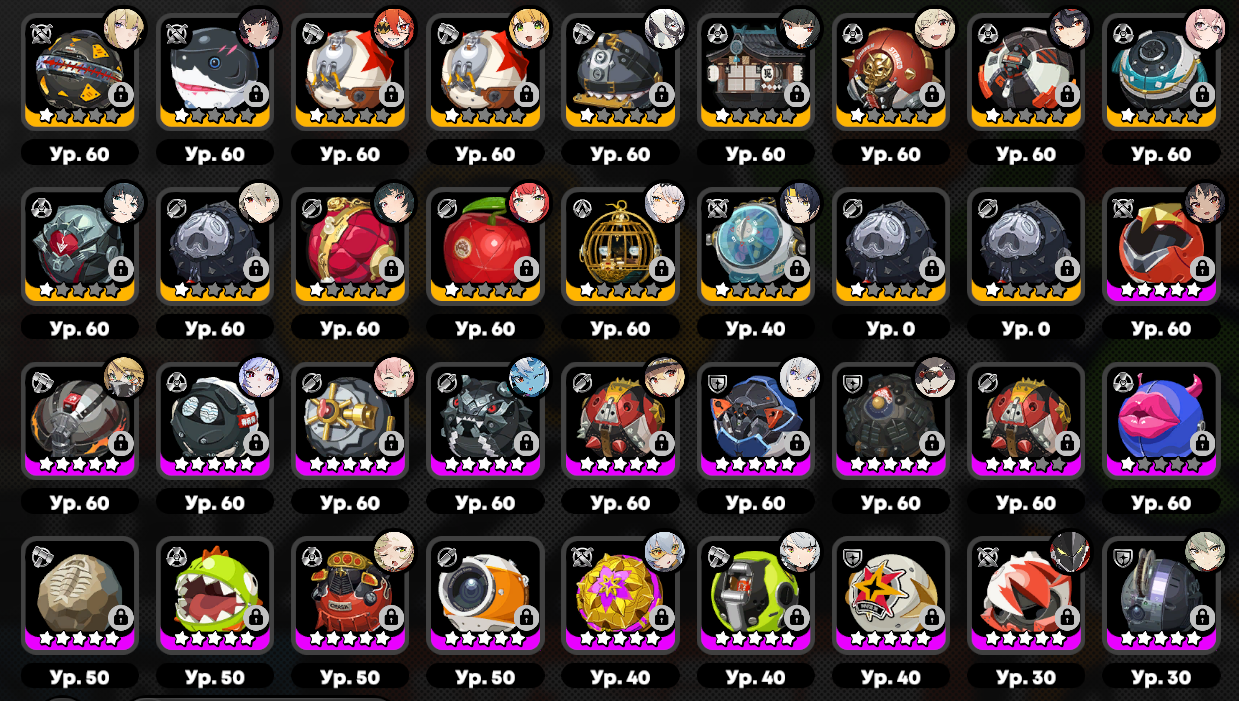Open the fishbowl helmet engine at Ур. 40
Image resolution: width=1239 pixels, height=701 pixels.
(x=755, y=246)
